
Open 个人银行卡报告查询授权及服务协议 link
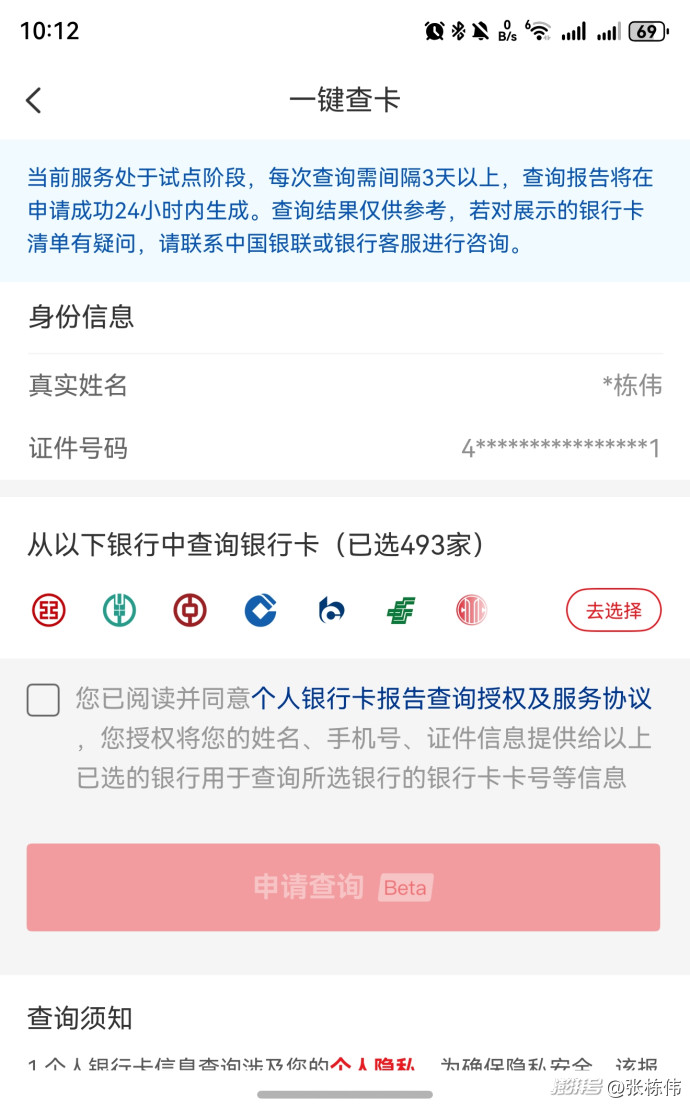click(451, 698)
